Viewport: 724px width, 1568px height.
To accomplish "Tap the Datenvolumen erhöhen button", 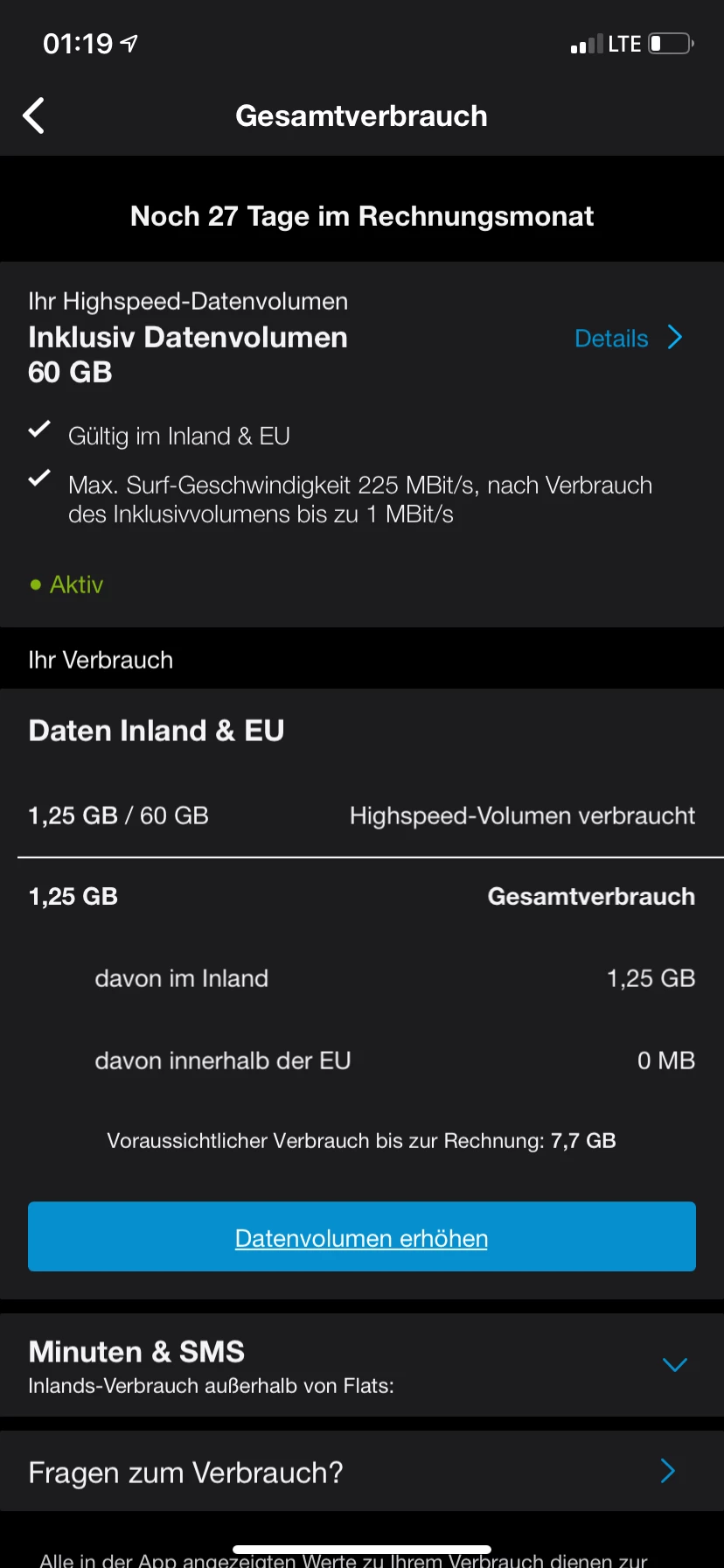I will pos(362,1236).
